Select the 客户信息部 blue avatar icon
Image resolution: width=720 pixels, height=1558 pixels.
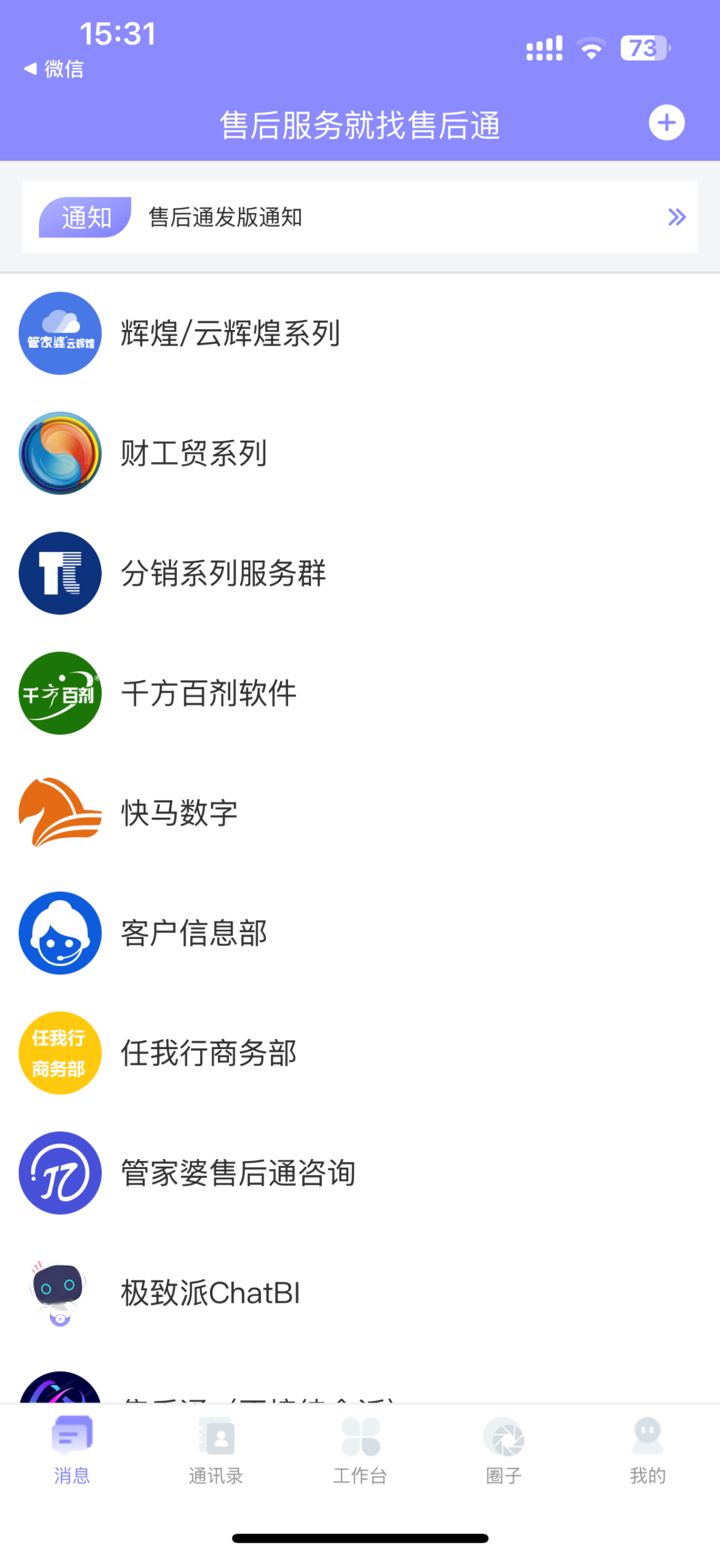[x=60, y=933]
